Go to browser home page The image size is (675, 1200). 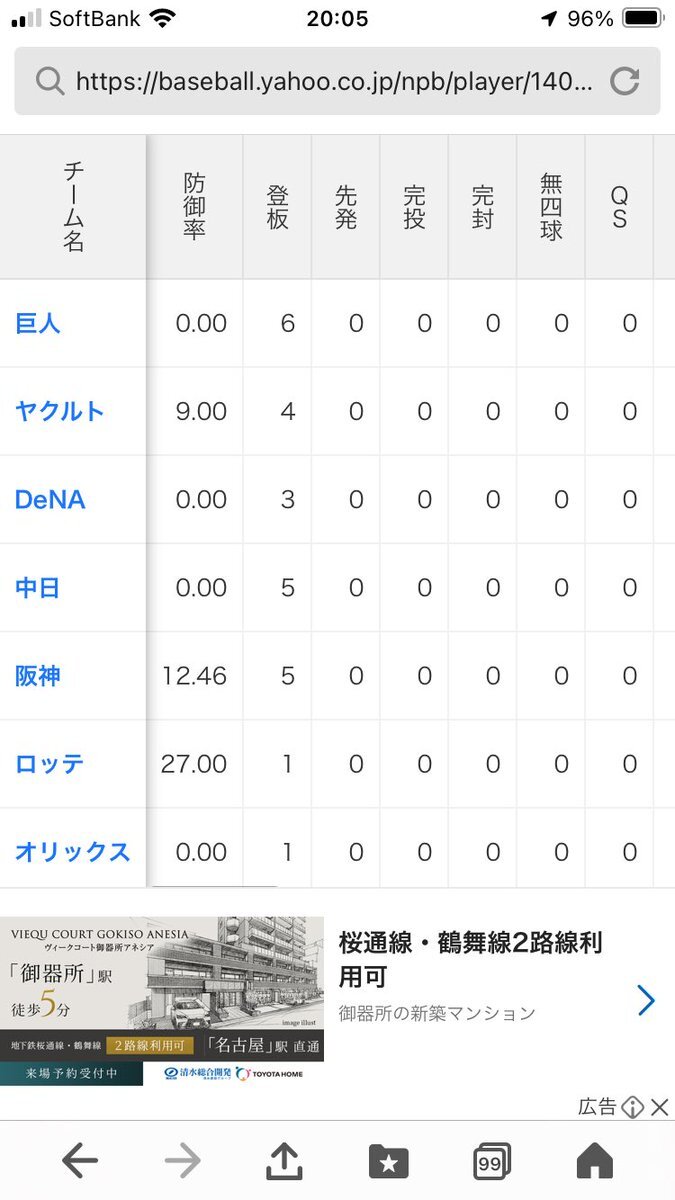[594, 1161]
